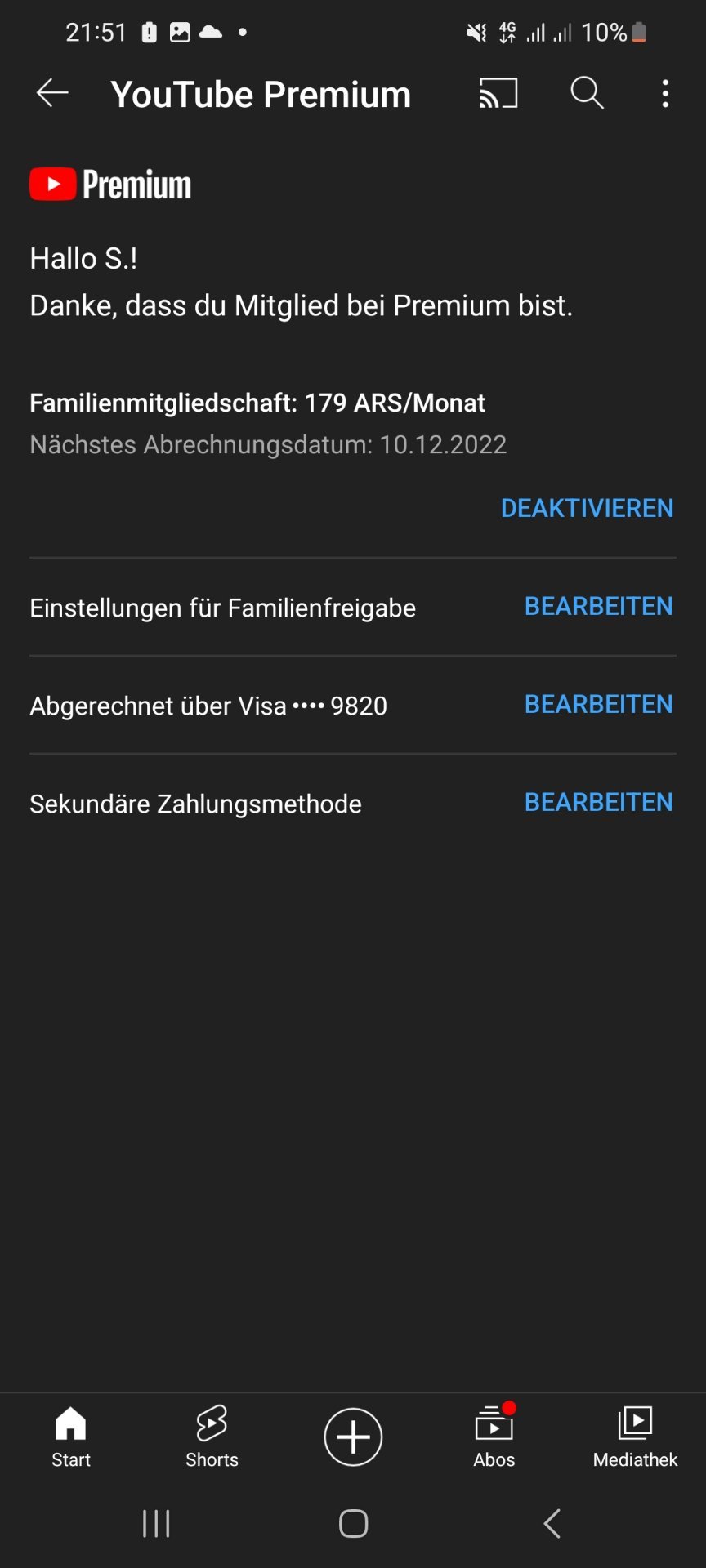Switch to the Mediathek tab
Screen dimensions: 706x1568
click(635, 1437)
